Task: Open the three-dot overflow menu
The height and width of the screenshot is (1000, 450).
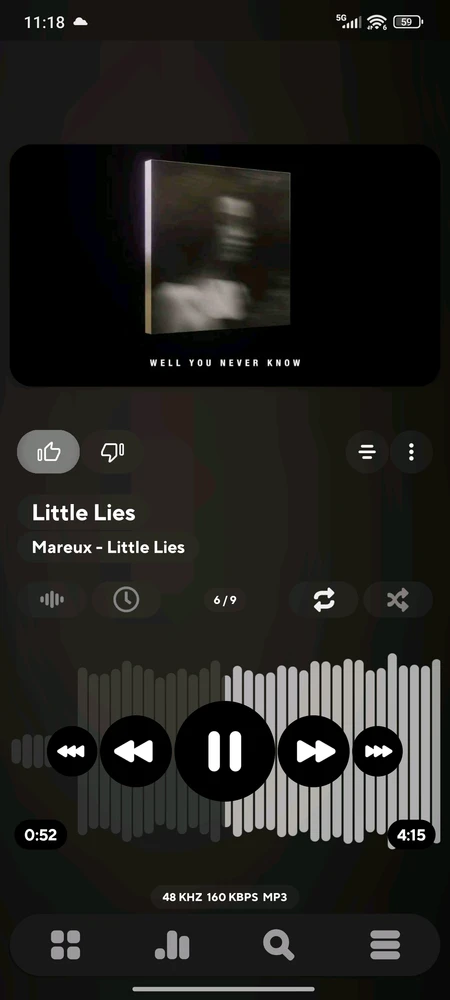Action: [411, 452]
